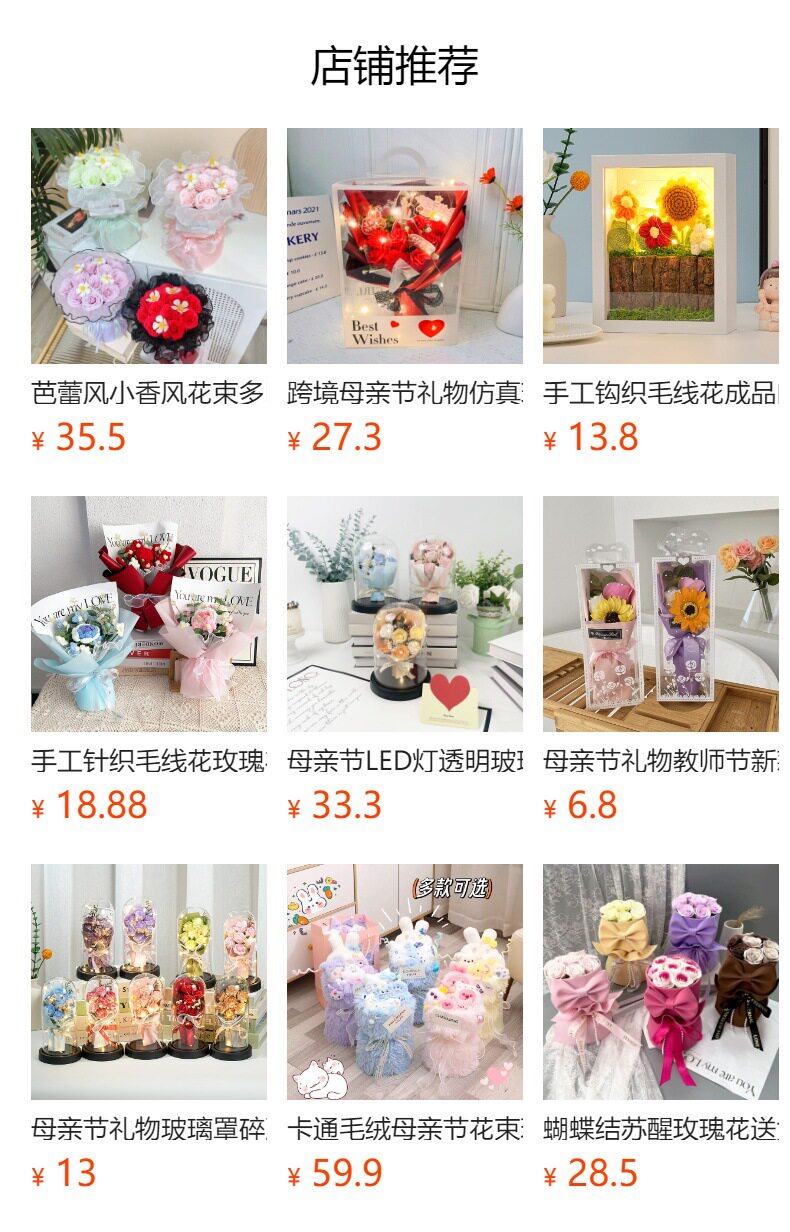Tap the 卡通毛绒母亲节花束 card at ¥59.9
This screenshot has width=790, height=1232.
click(404, 982)
